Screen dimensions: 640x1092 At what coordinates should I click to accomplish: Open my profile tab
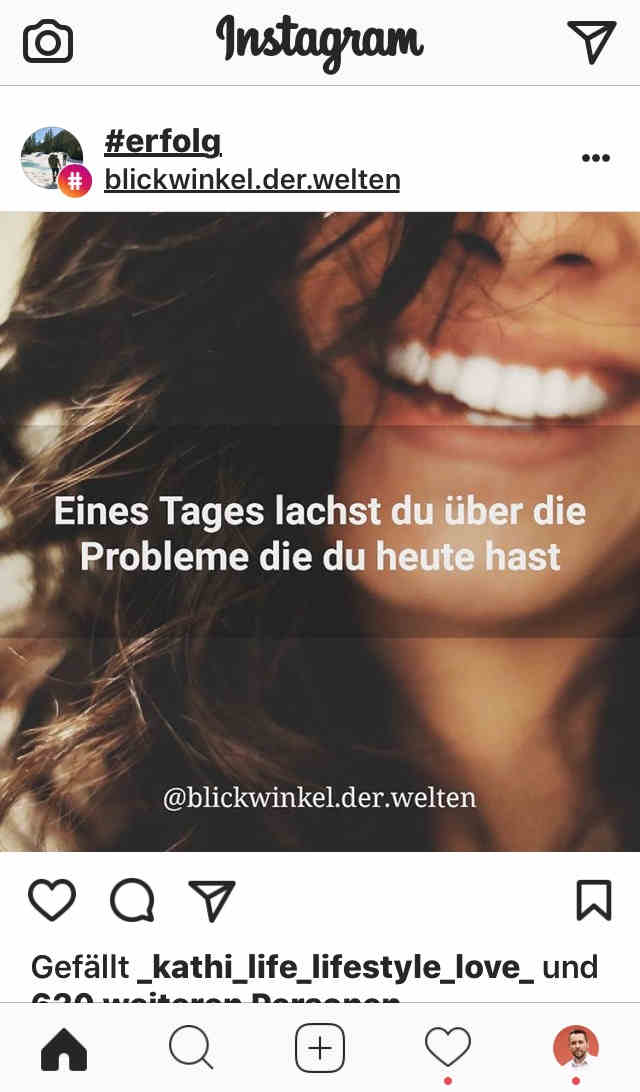pos(576,1047)
